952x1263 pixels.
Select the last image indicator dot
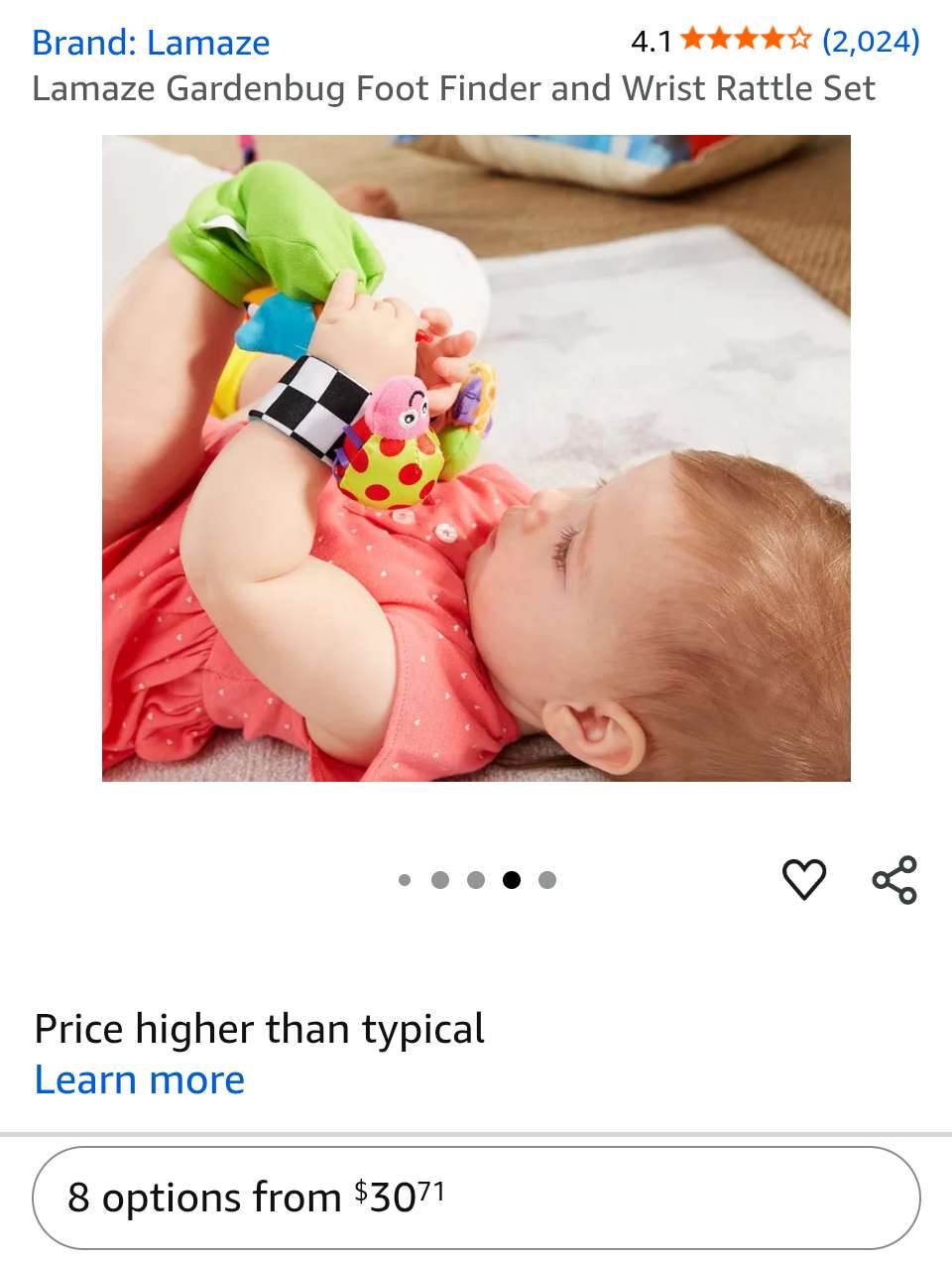(x=547, y=880)
